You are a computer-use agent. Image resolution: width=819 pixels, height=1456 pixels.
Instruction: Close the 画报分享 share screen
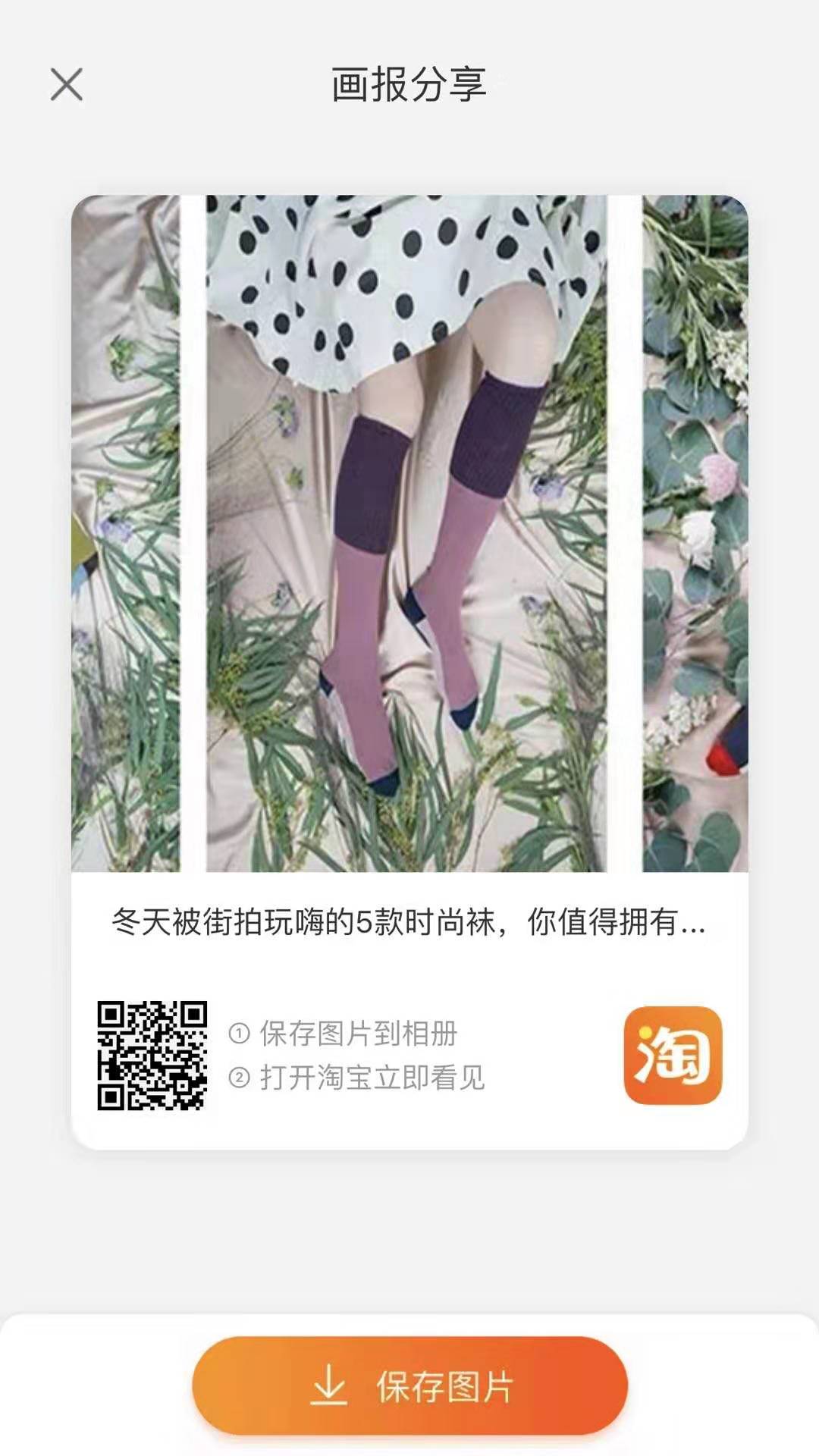pyautogui.click(x=67, y=84)
